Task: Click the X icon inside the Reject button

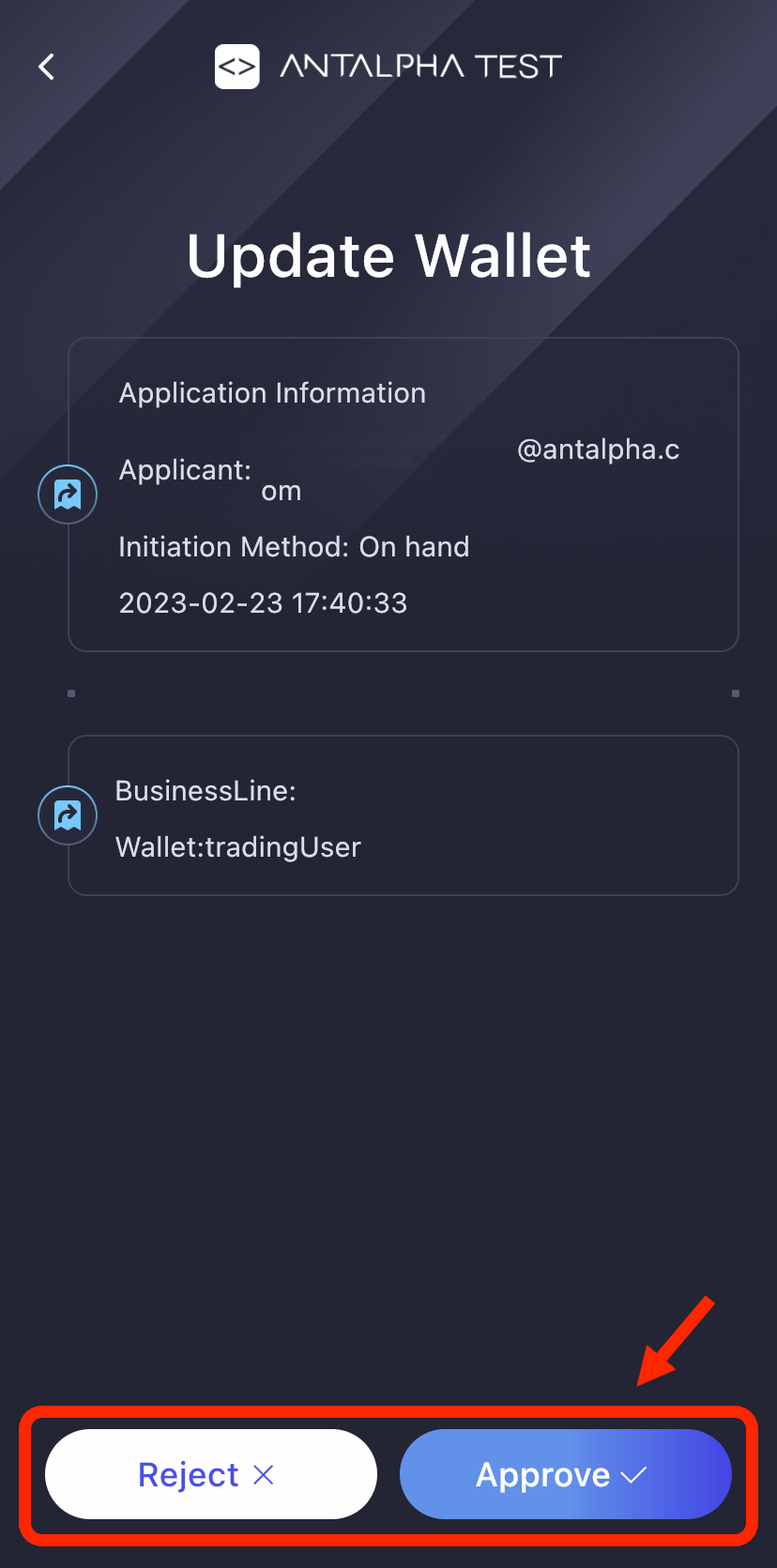Action: click(266, 1473)
